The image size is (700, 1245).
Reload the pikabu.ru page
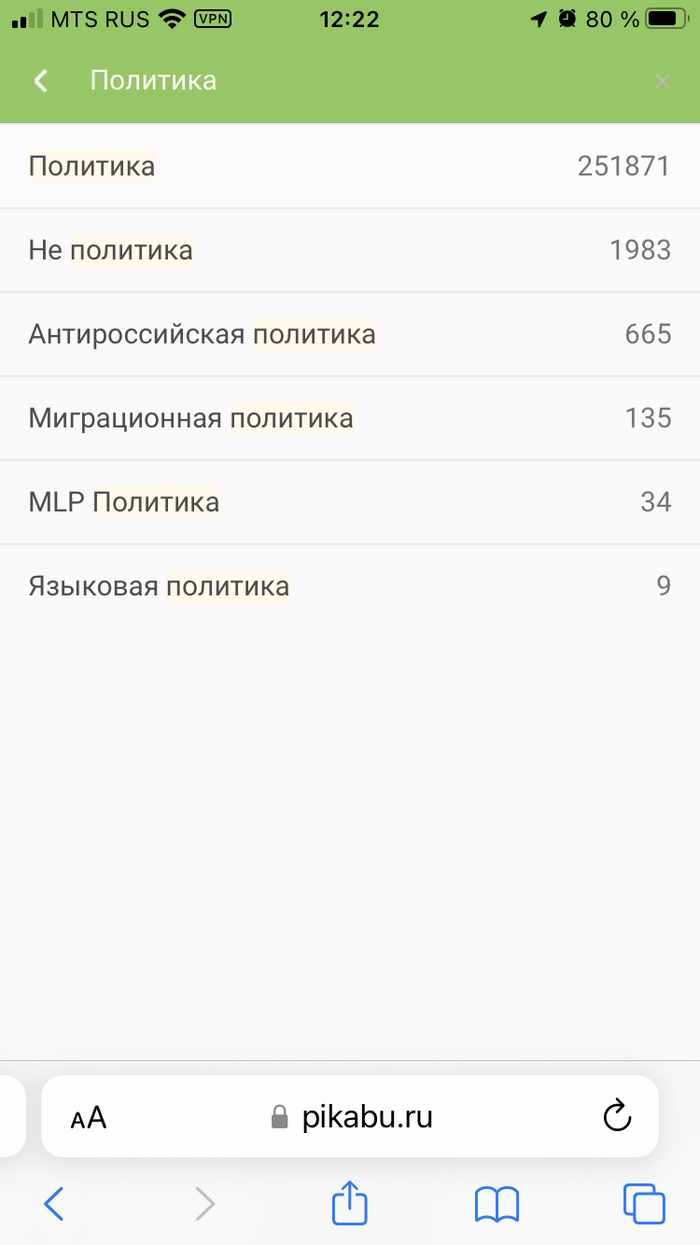pos(618,1116)
